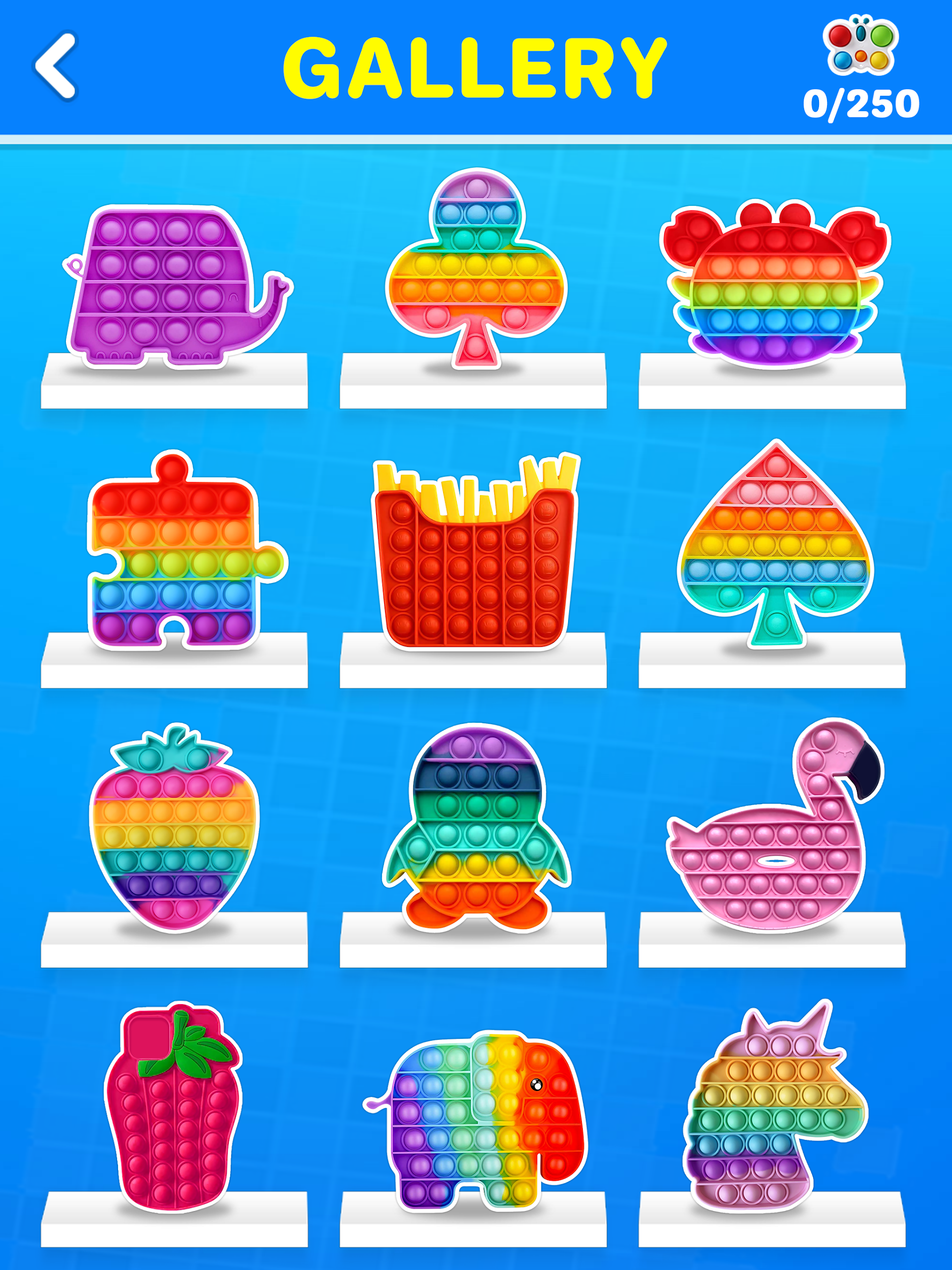
Task: Tap the 0/250 collection counter
Action: pos(861,103)
